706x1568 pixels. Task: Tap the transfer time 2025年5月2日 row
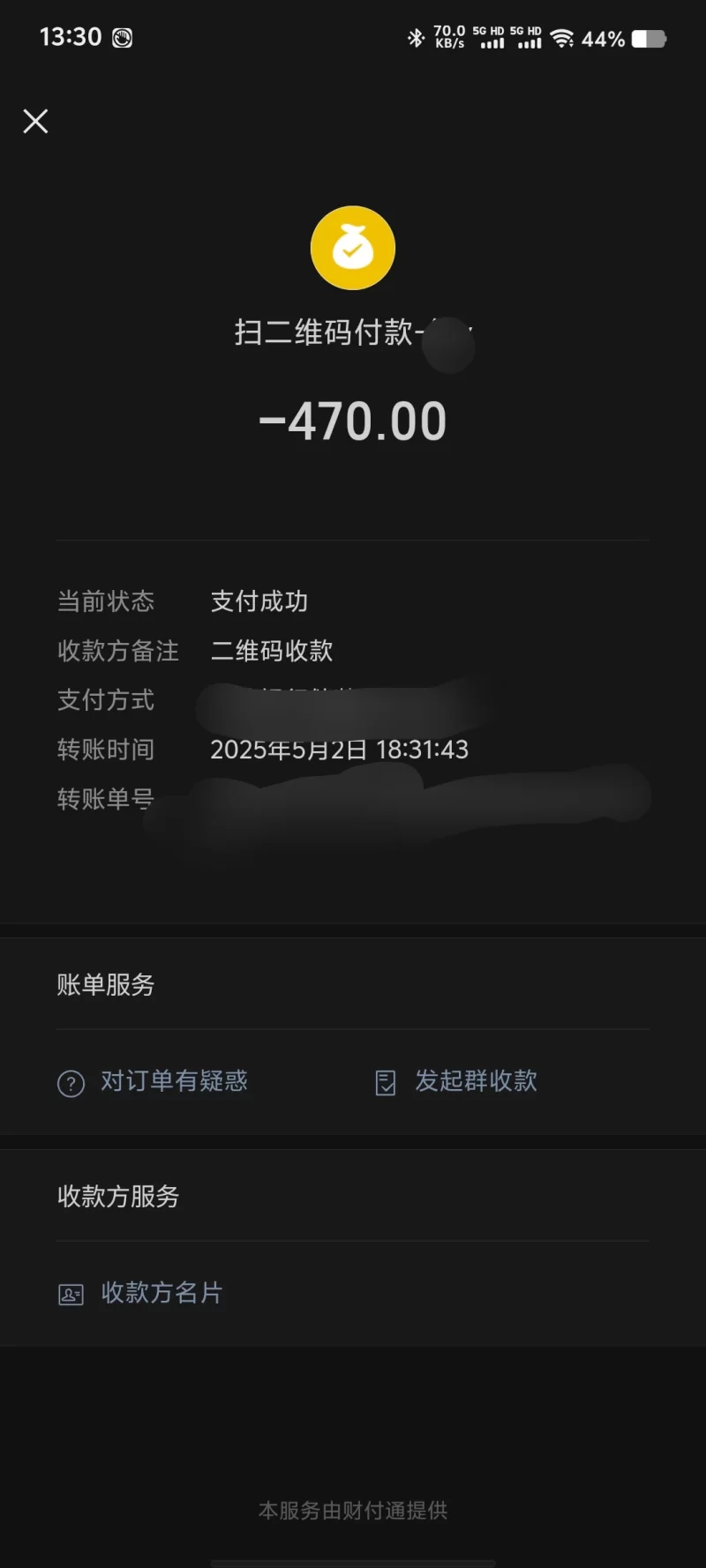(340, 750)
